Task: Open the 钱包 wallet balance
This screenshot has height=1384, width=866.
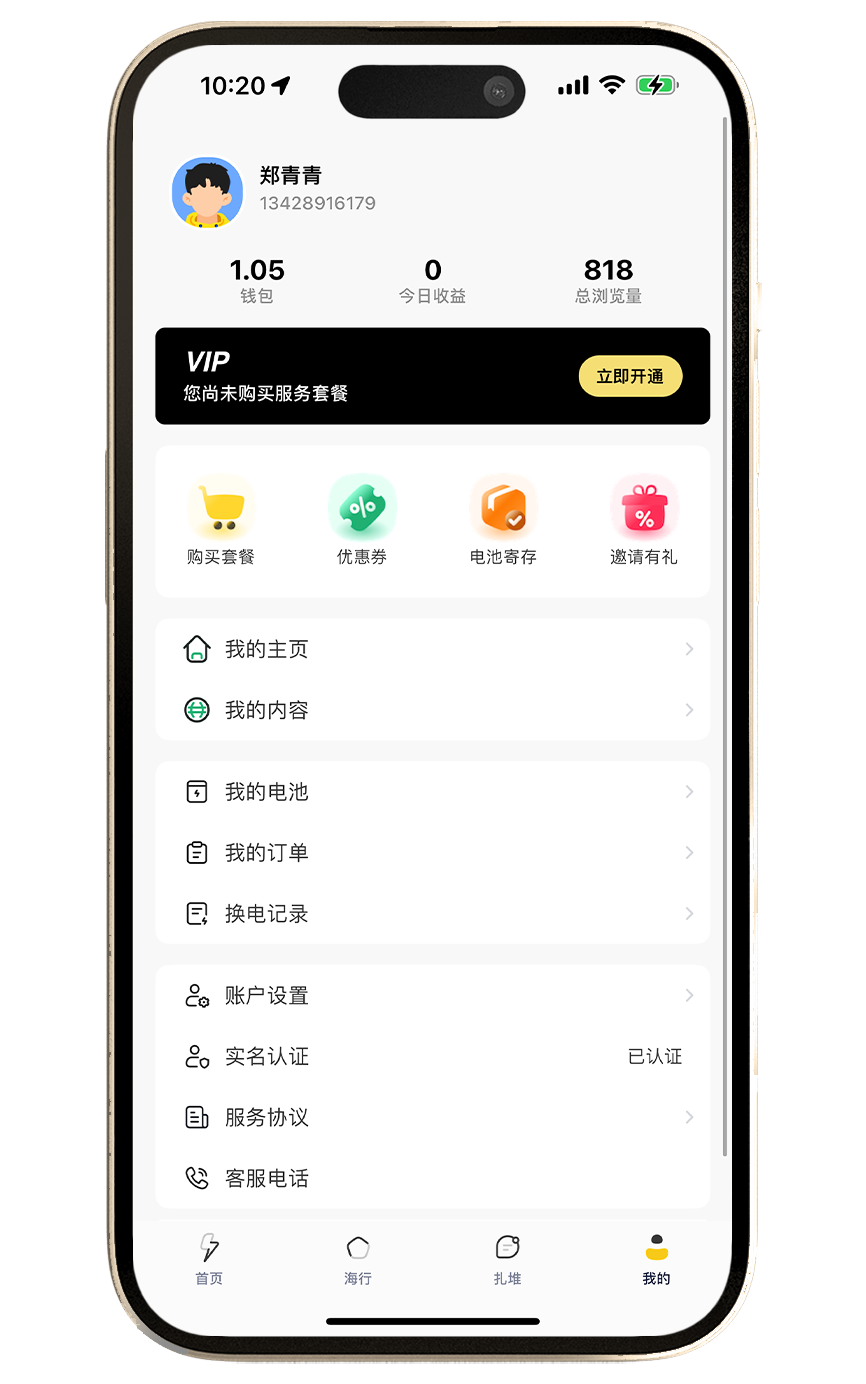Action: 257,280
